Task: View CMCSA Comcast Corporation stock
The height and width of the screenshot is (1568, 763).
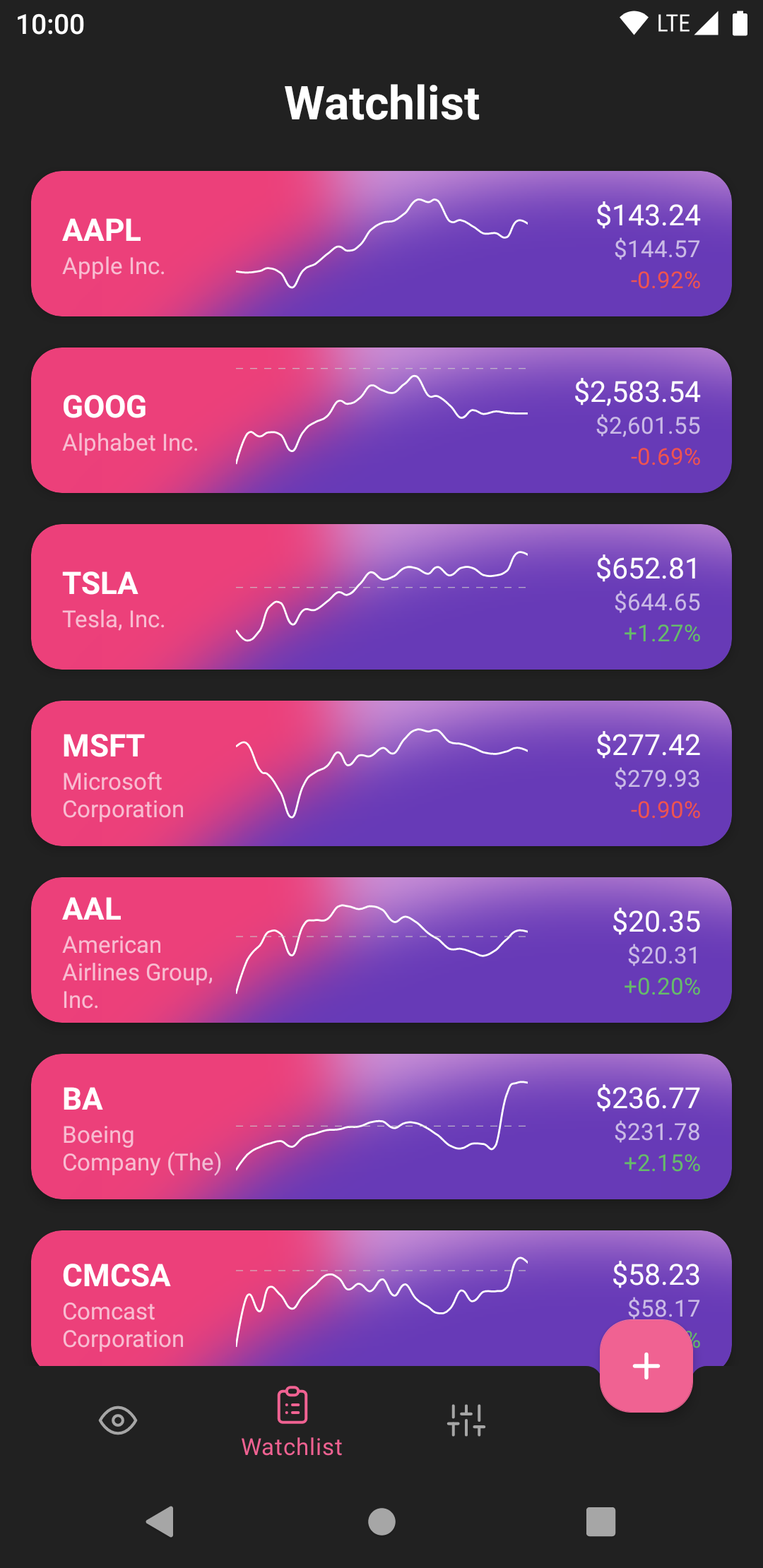Action: click(x=353, y=1298)
